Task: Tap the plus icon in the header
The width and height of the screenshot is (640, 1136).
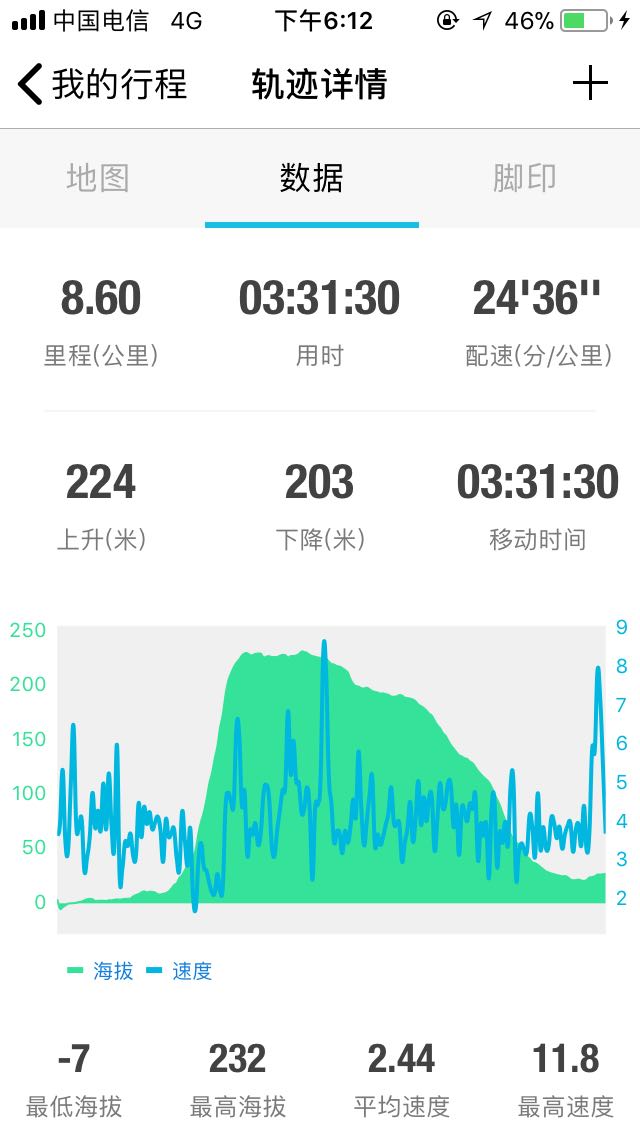Action: [x=590, y=83]
